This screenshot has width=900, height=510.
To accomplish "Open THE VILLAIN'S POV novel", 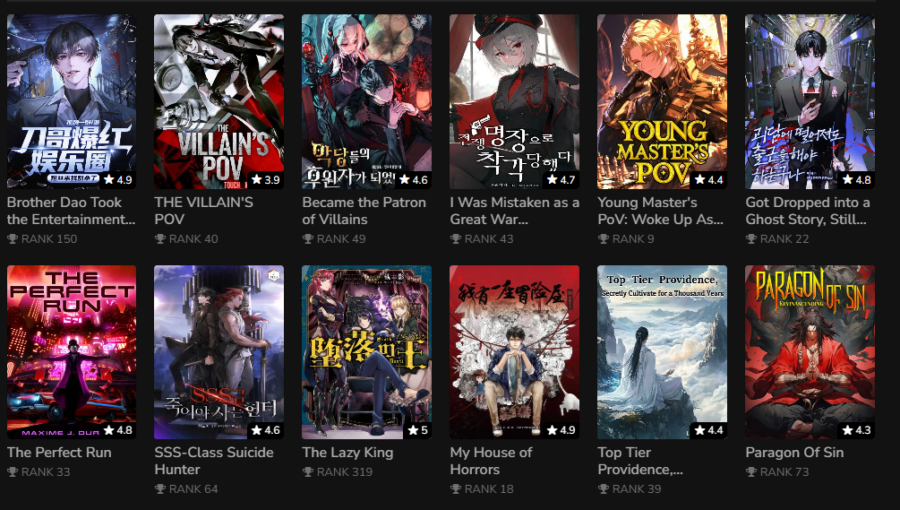I will click(219, 102).
